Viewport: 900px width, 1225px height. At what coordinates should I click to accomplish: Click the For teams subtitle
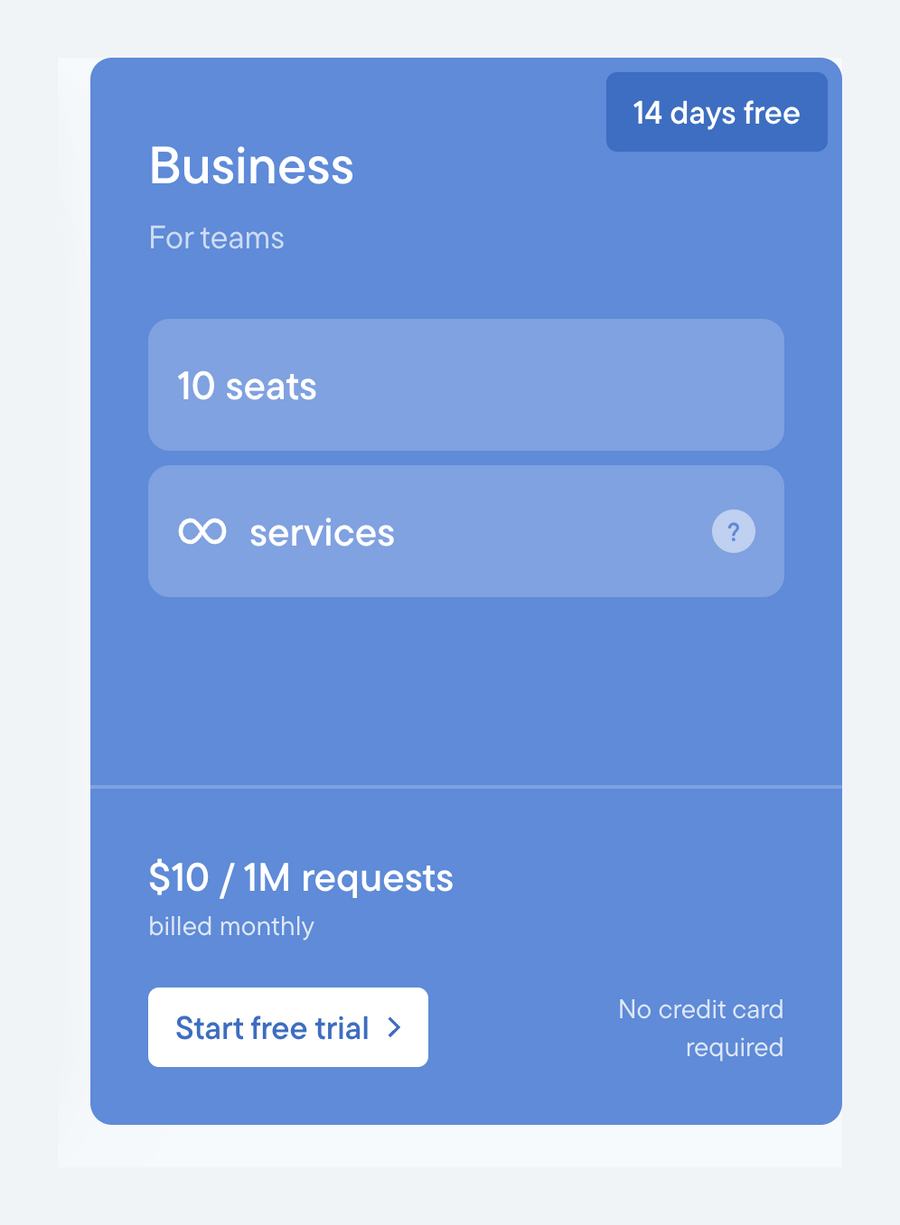click(216, 238)
